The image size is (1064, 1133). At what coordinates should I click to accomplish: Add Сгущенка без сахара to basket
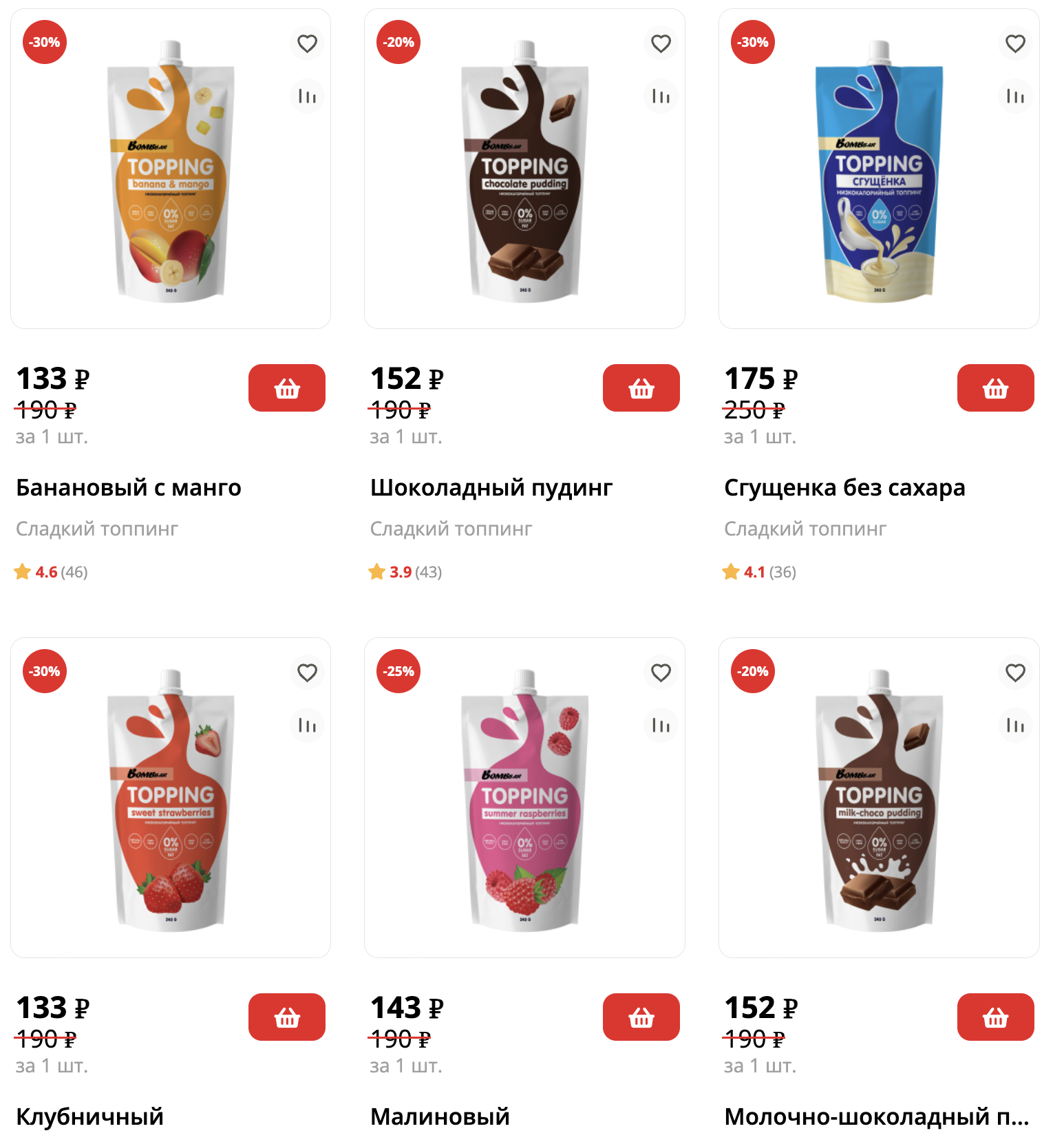(x=995, y=388)
